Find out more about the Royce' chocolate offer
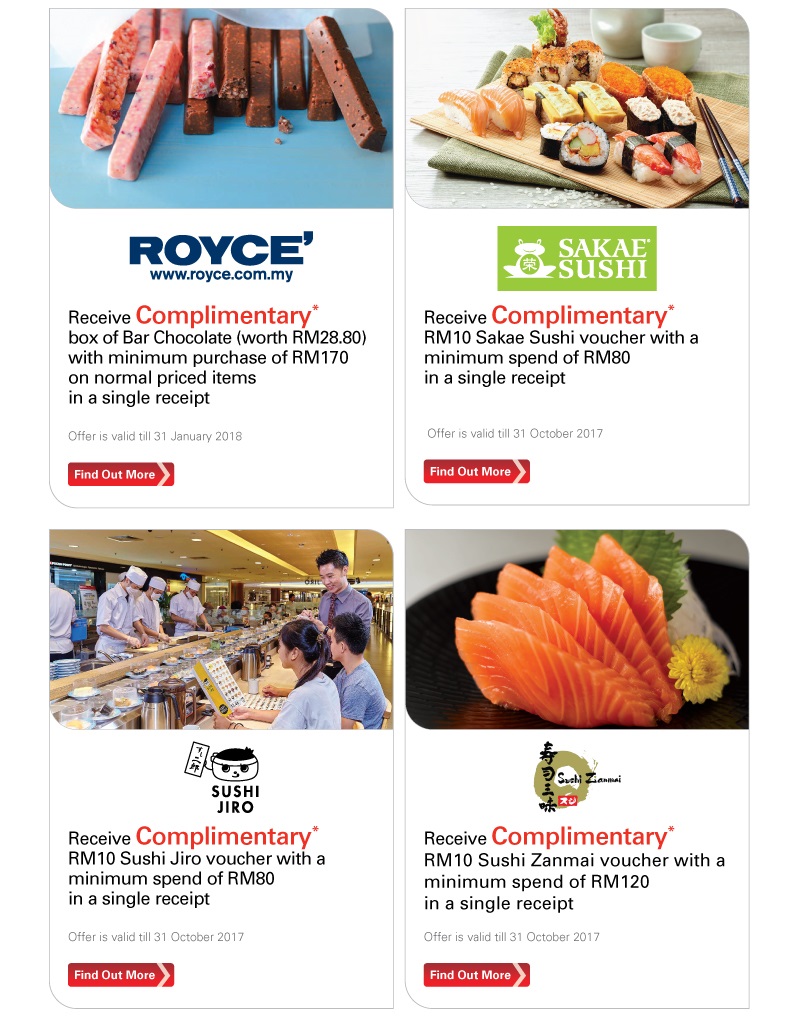This screenshot has height=1017, width=800. point(120,474)
